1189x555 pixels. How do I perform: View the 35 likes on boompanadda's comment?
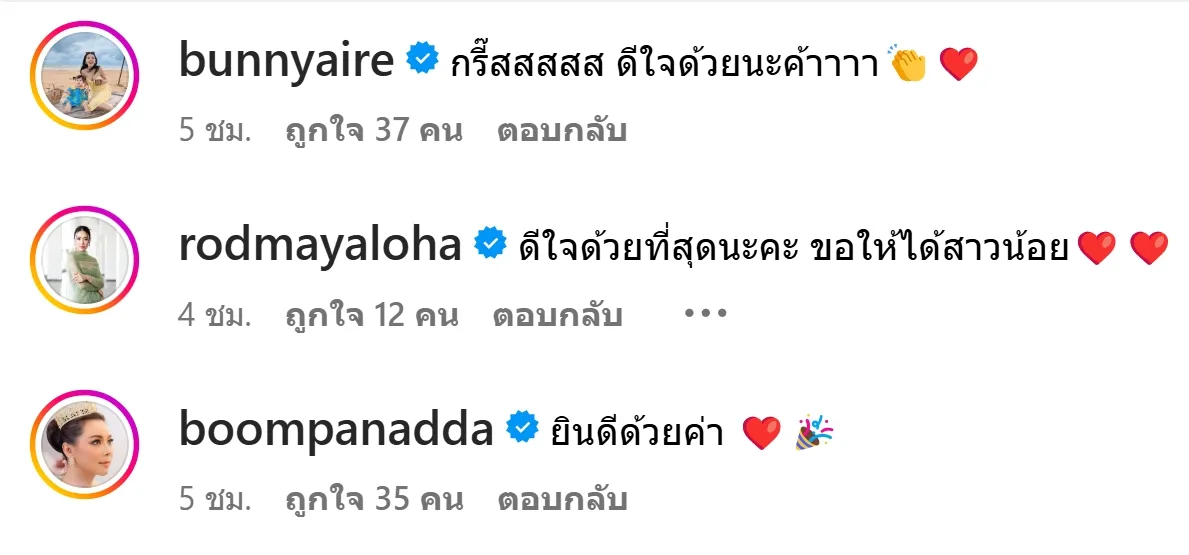pyautogui.click(x=374, y=499)
